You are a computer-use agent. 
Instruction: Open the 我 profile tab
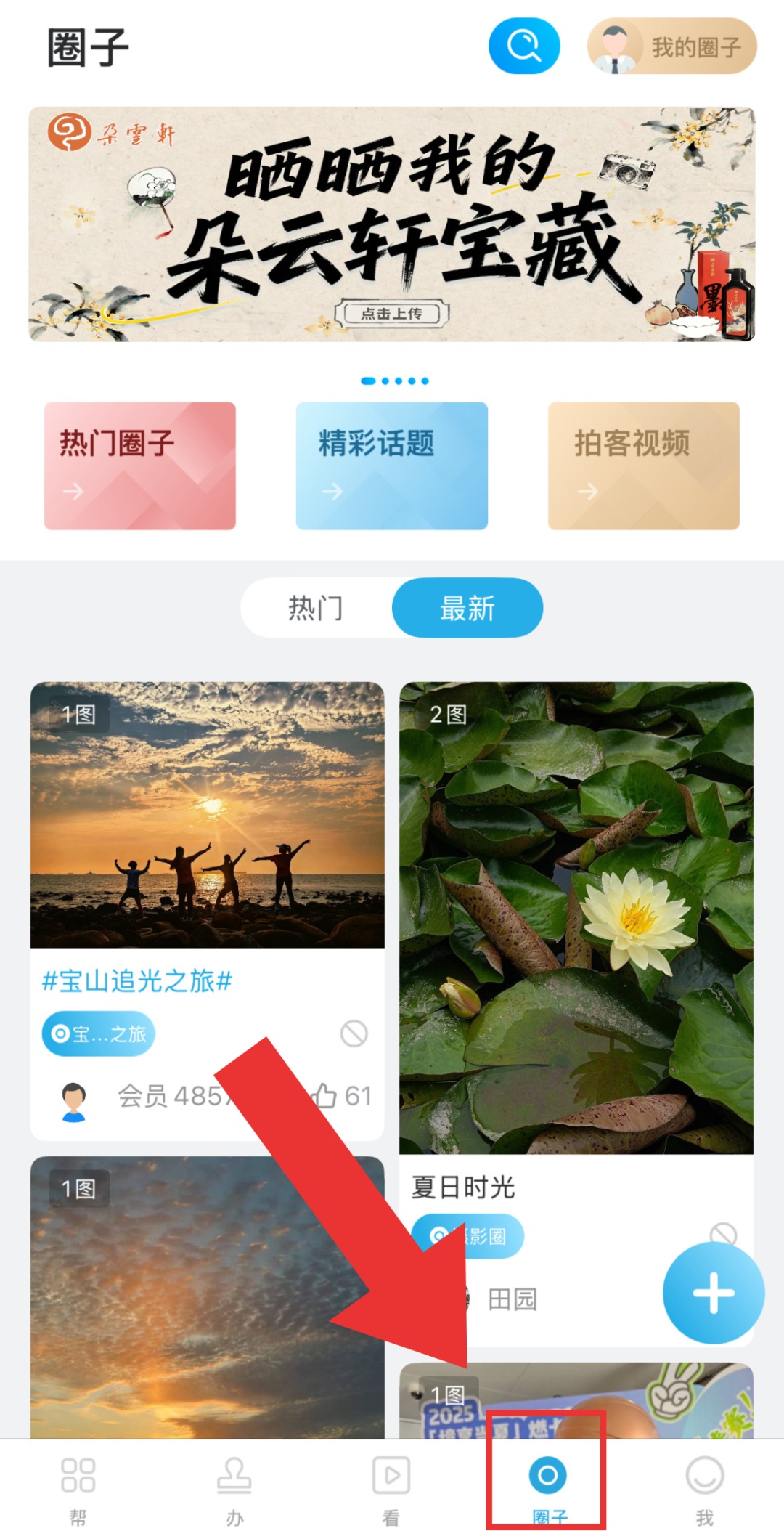[704, 1486]
